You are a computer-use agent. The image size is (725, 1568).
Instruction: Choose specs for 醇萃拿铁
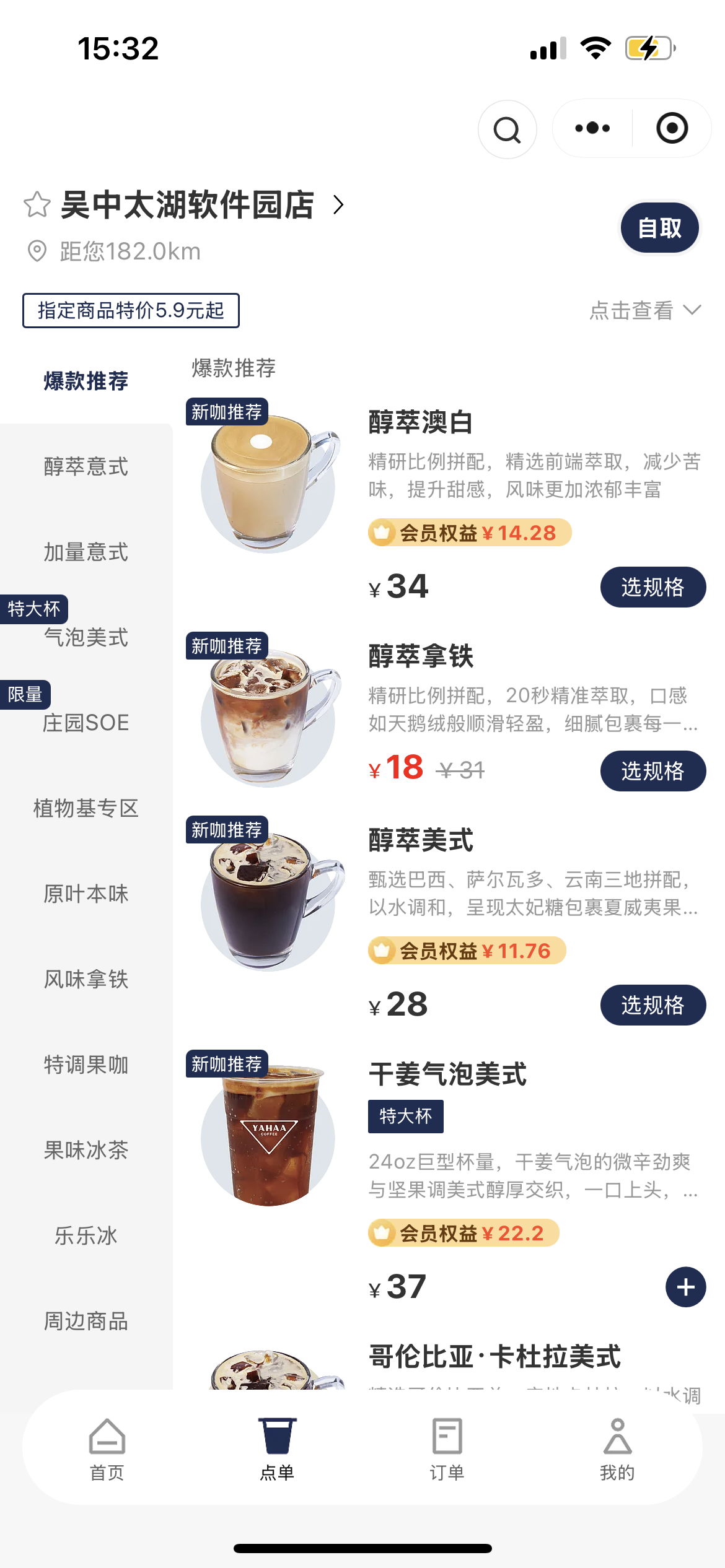(652, 770)
